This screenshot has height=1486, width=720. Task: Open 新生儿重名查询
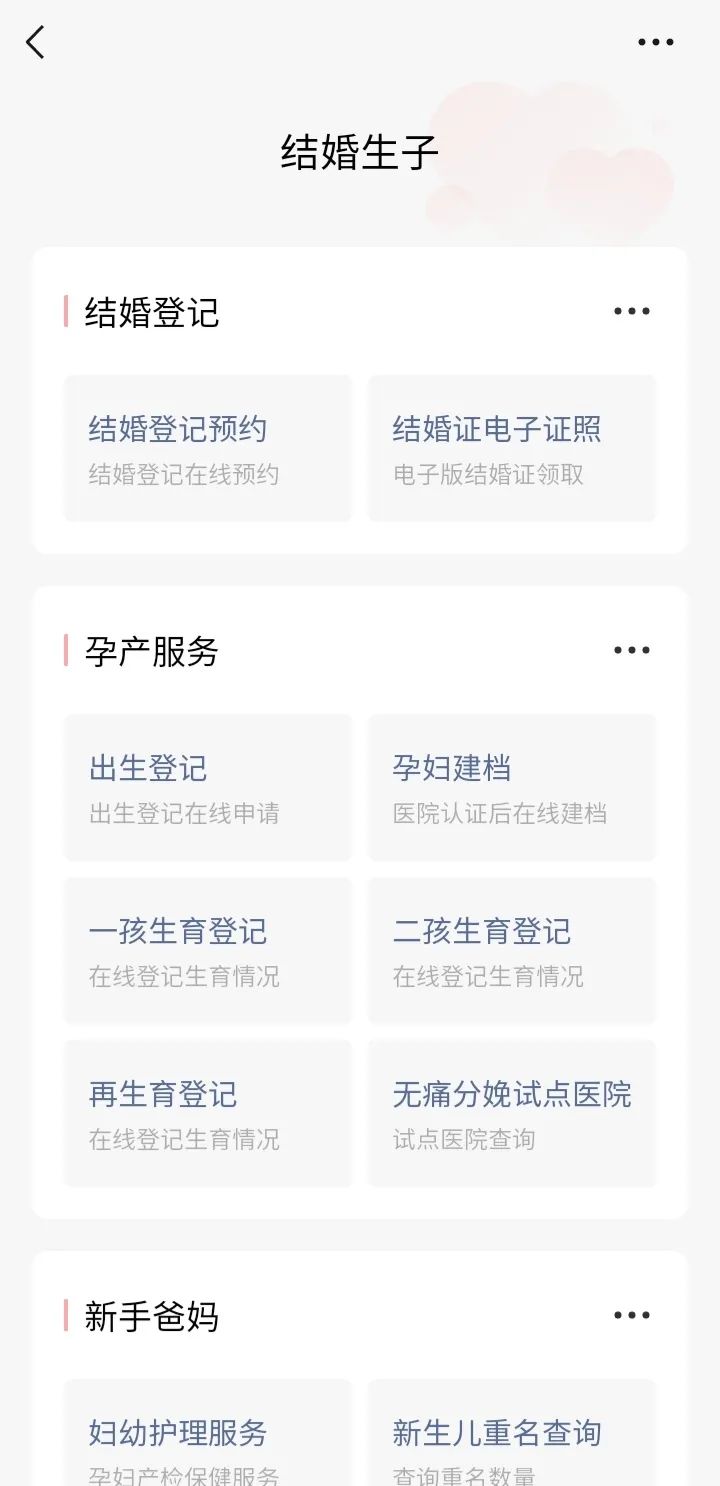(x=511, y=1440)
